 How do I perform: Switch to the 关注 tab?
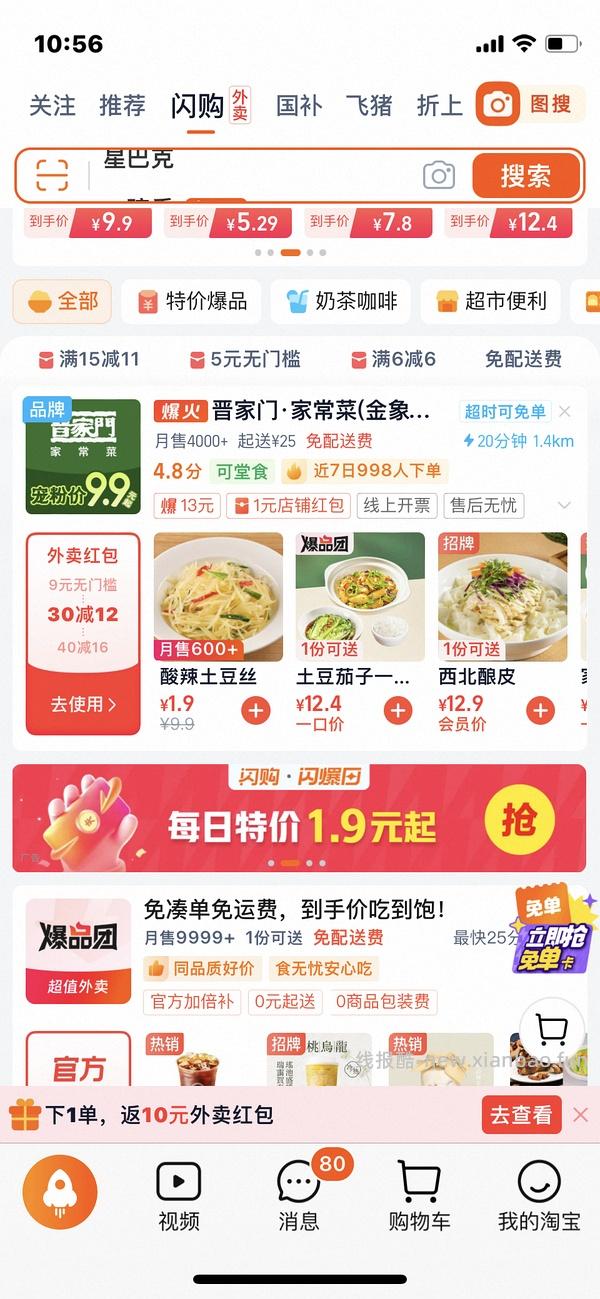[x=52, y=105]
